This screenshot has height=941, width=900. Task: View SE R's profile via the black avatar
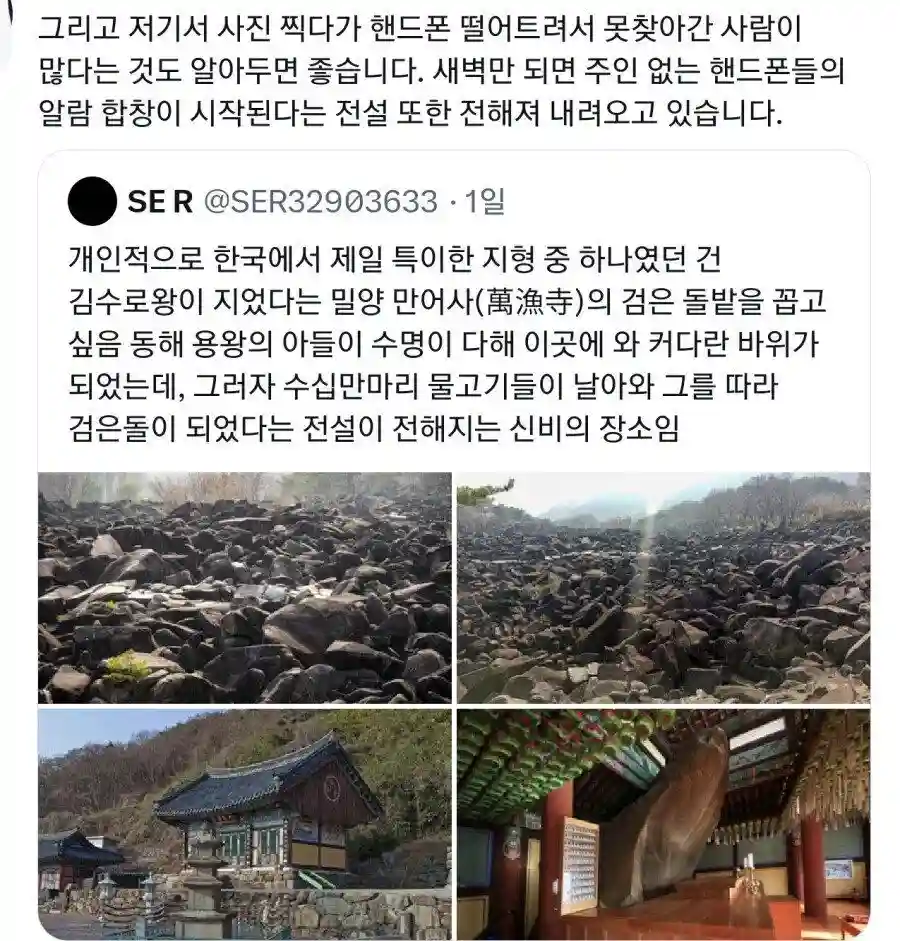[x=93, y=201]
